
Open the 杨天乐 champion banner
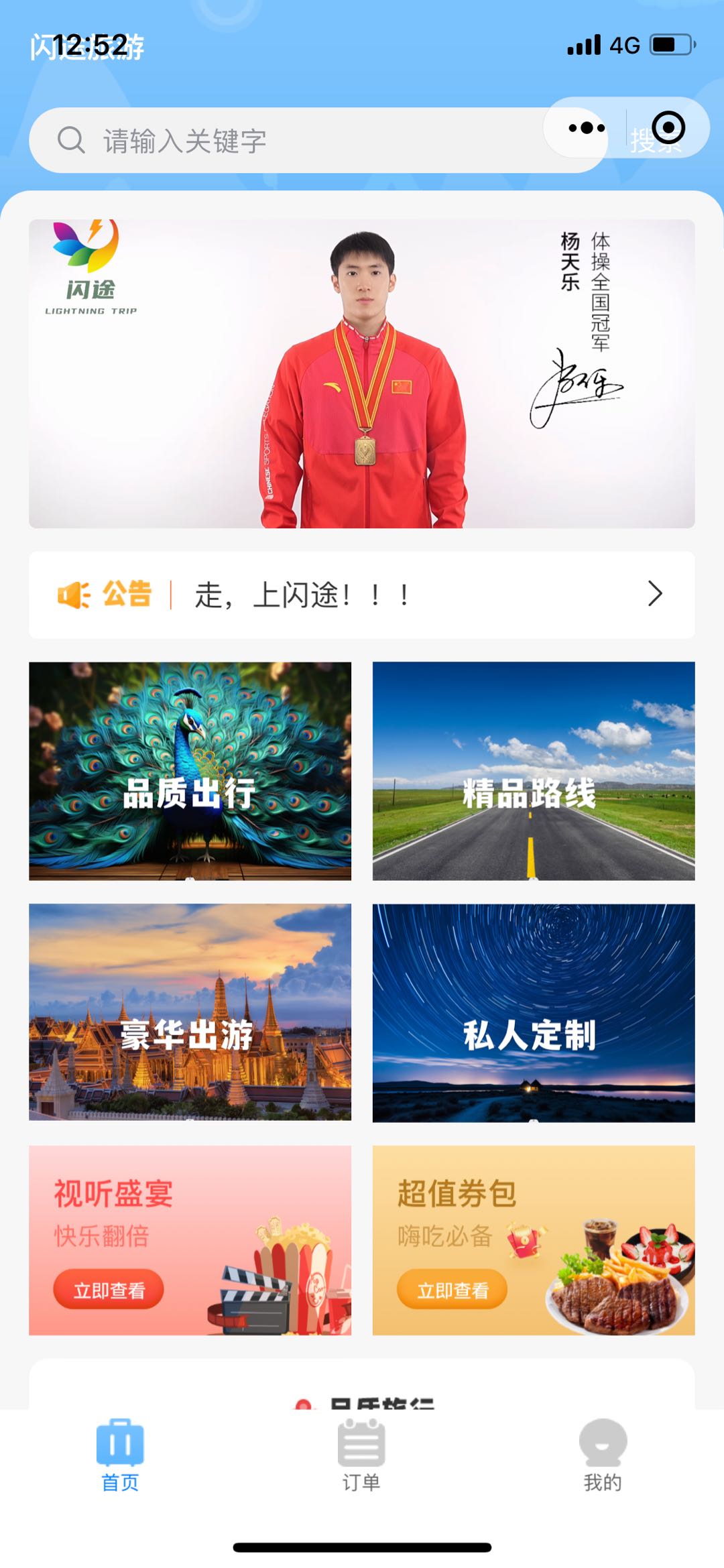[x=362, y=373]
